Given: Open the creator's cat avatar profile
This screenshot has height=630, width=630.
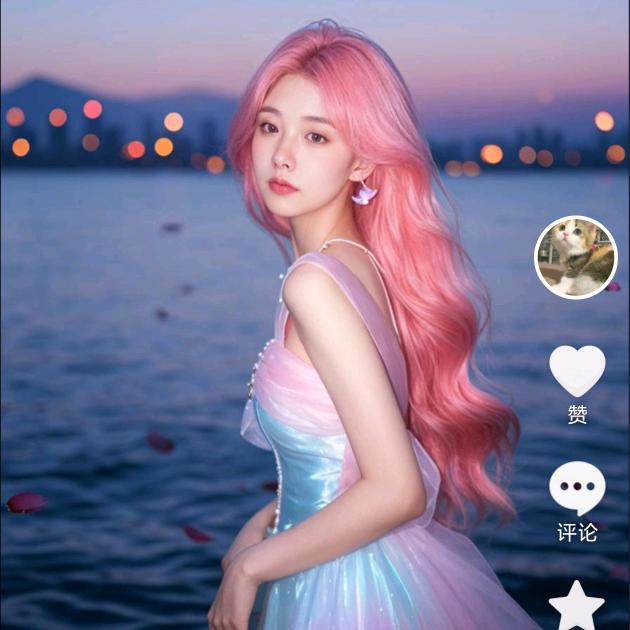Looking at the screenshot, I should tap(576, 257).
